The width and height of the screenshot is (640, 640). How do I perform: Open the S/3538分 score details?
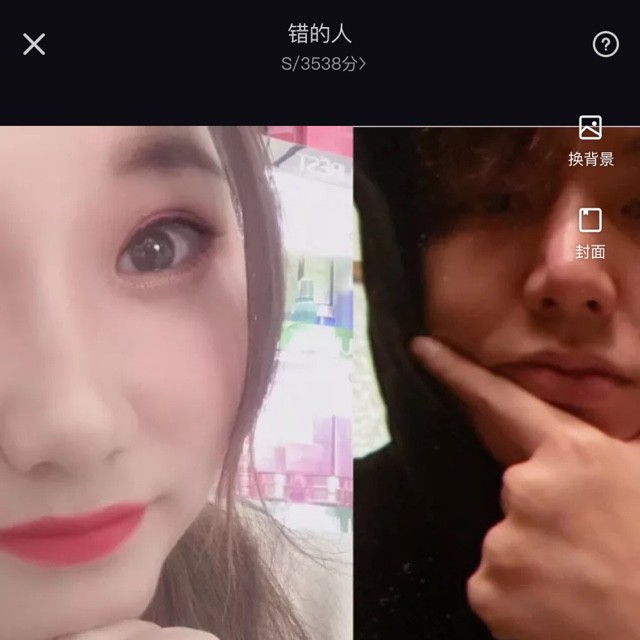click(x=320, y=64)
